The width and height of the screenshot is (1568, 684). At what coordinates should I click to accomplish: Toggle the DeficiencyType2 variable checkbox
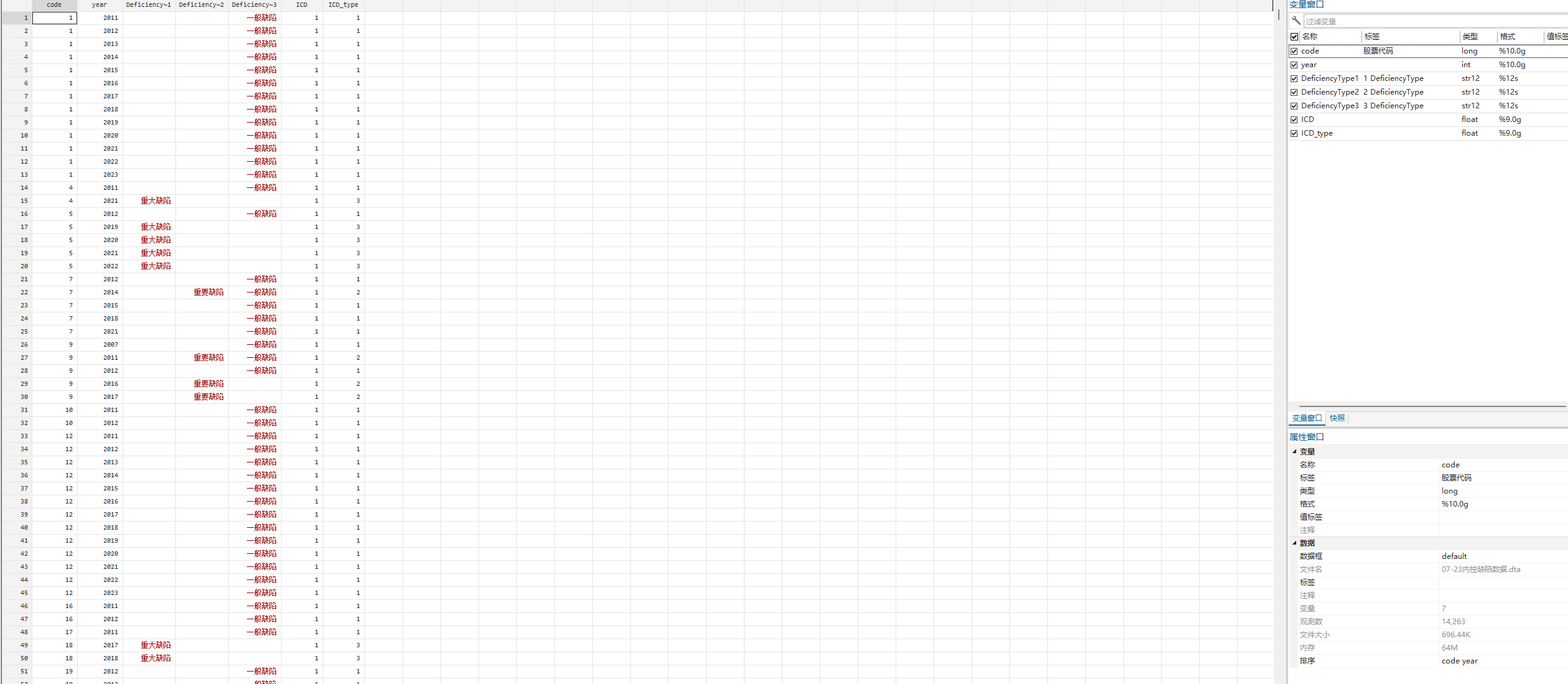(x=1294, y=92)
